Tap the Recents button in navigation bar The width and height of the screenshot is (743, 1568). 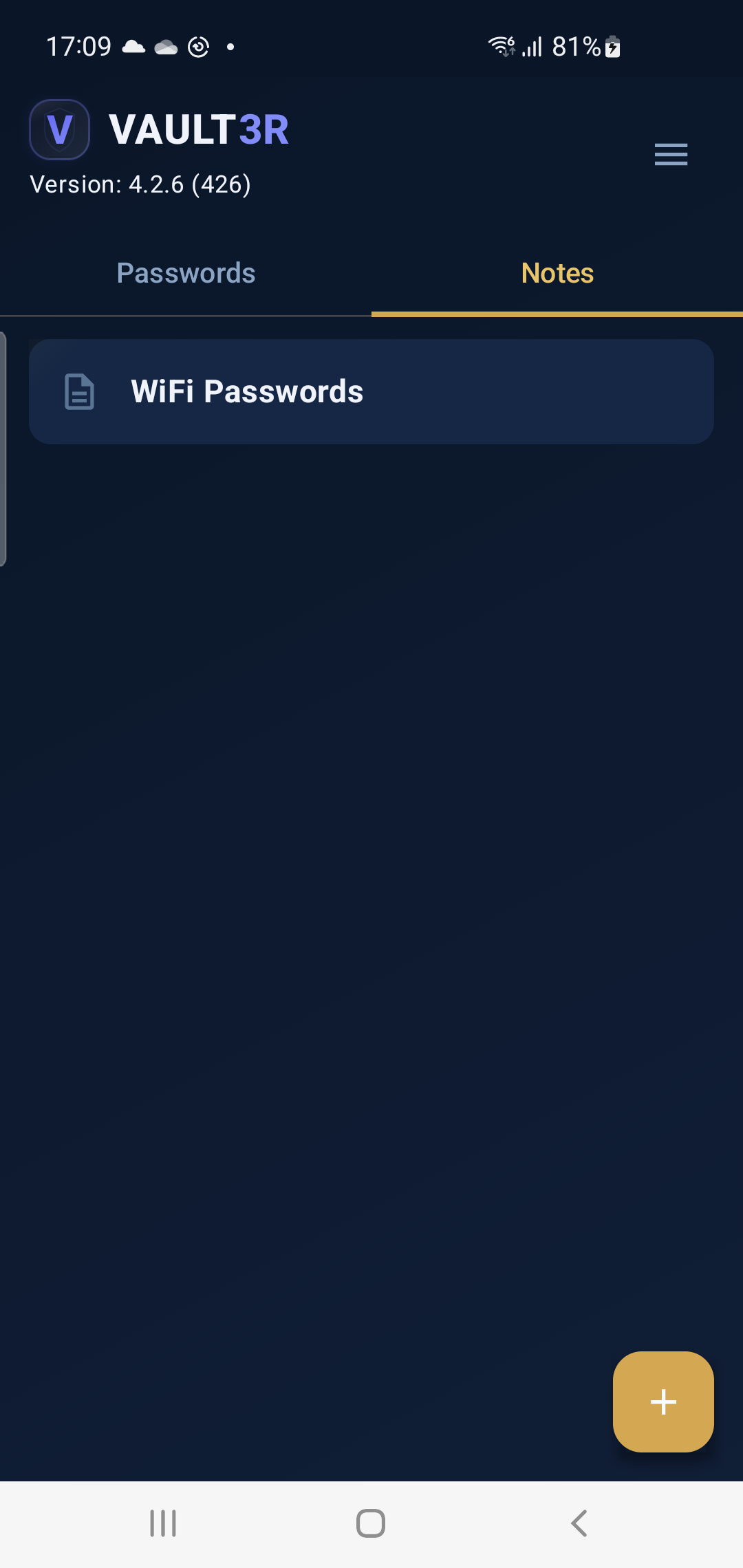(162, 1523)
